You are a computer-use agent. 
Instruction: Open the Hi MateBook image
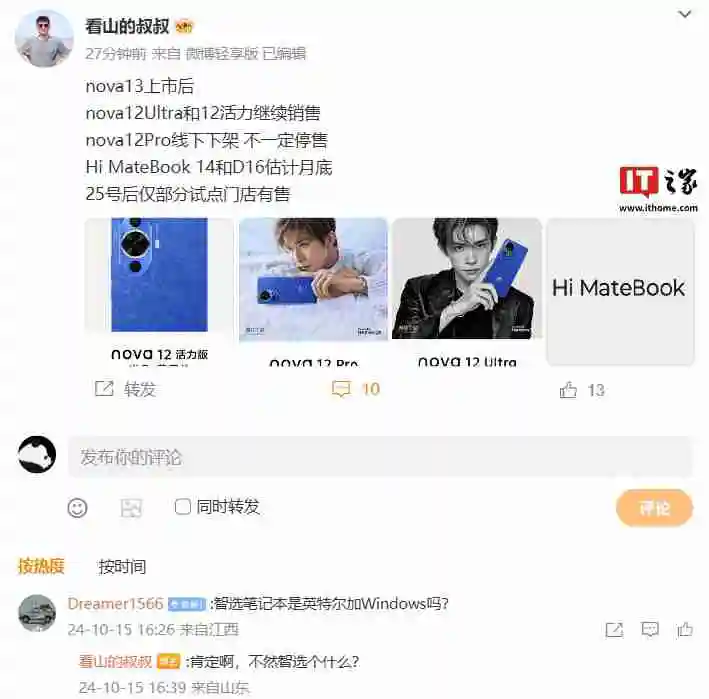tap(619, 291)
